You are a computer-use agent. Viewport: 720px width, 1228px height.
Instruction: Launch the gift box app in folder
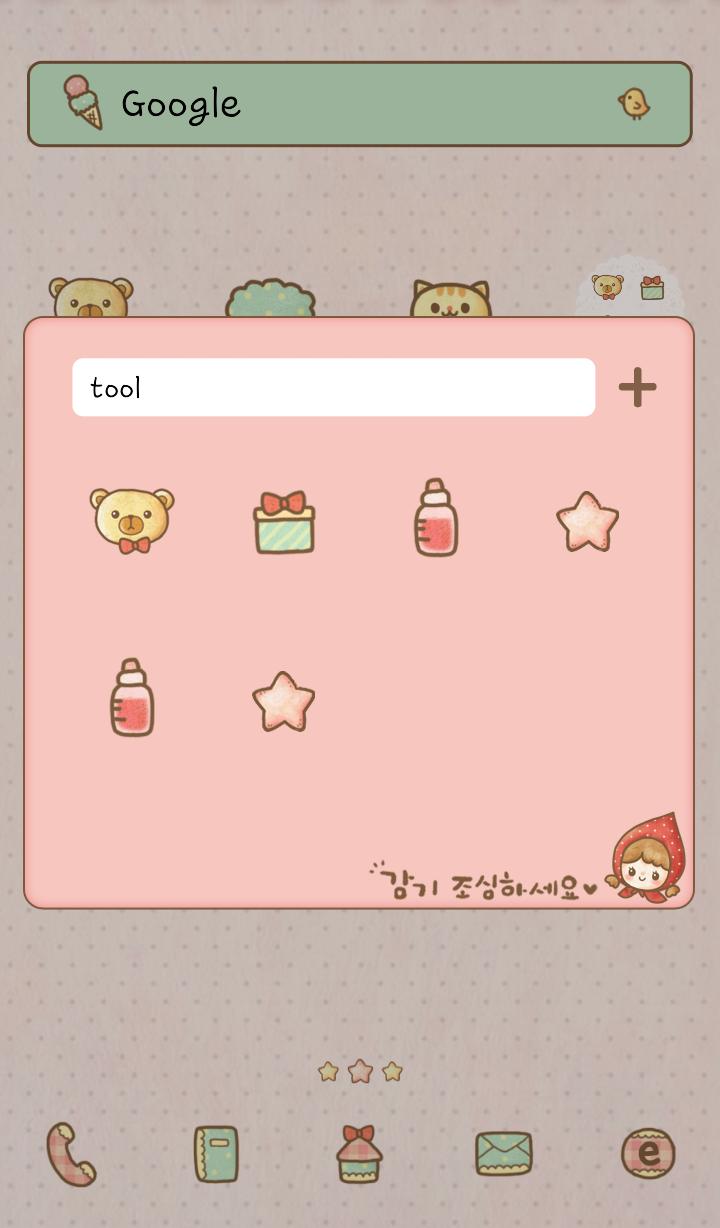(x=284, y=522)
